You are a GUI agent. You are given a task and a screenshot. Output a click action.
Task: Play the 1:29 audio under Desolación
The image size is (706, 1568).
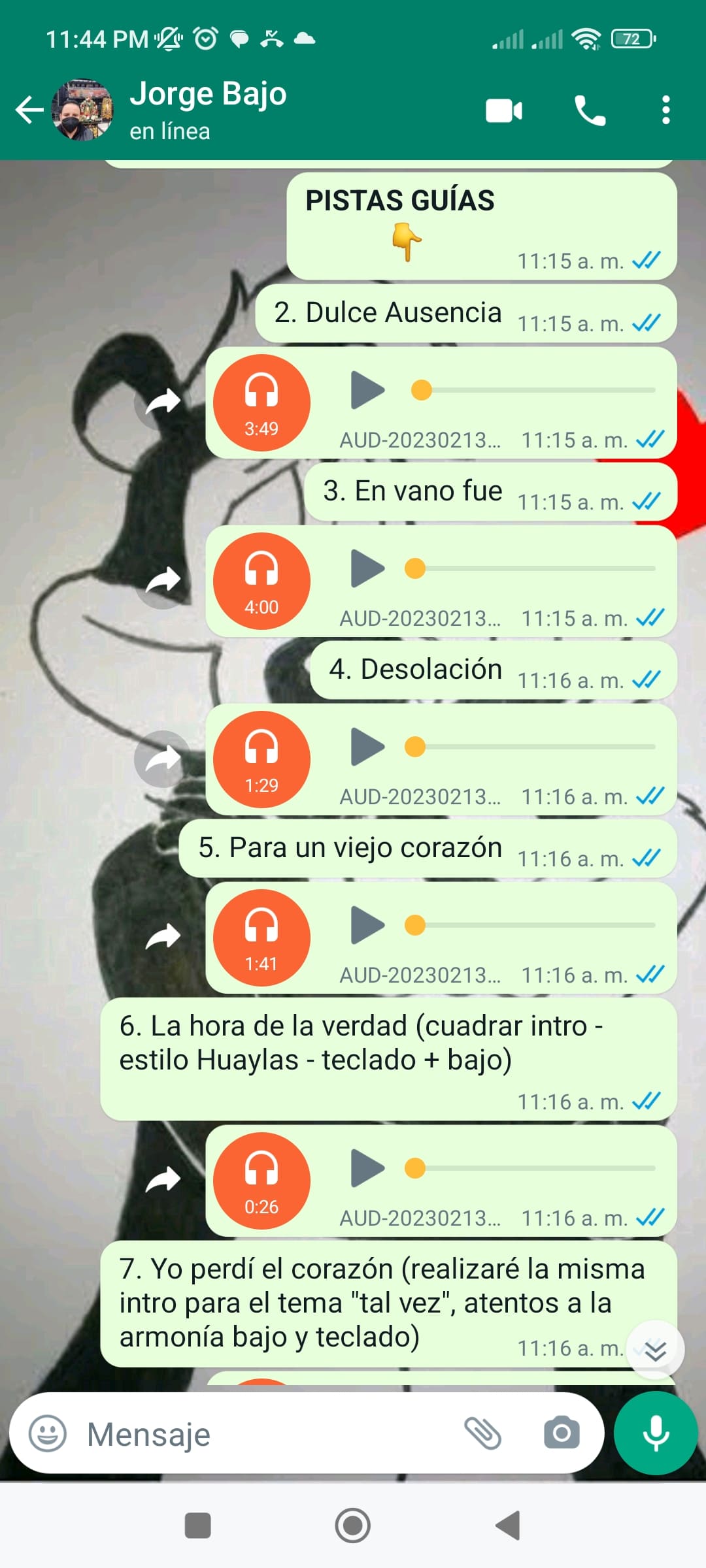click(367, 747)
